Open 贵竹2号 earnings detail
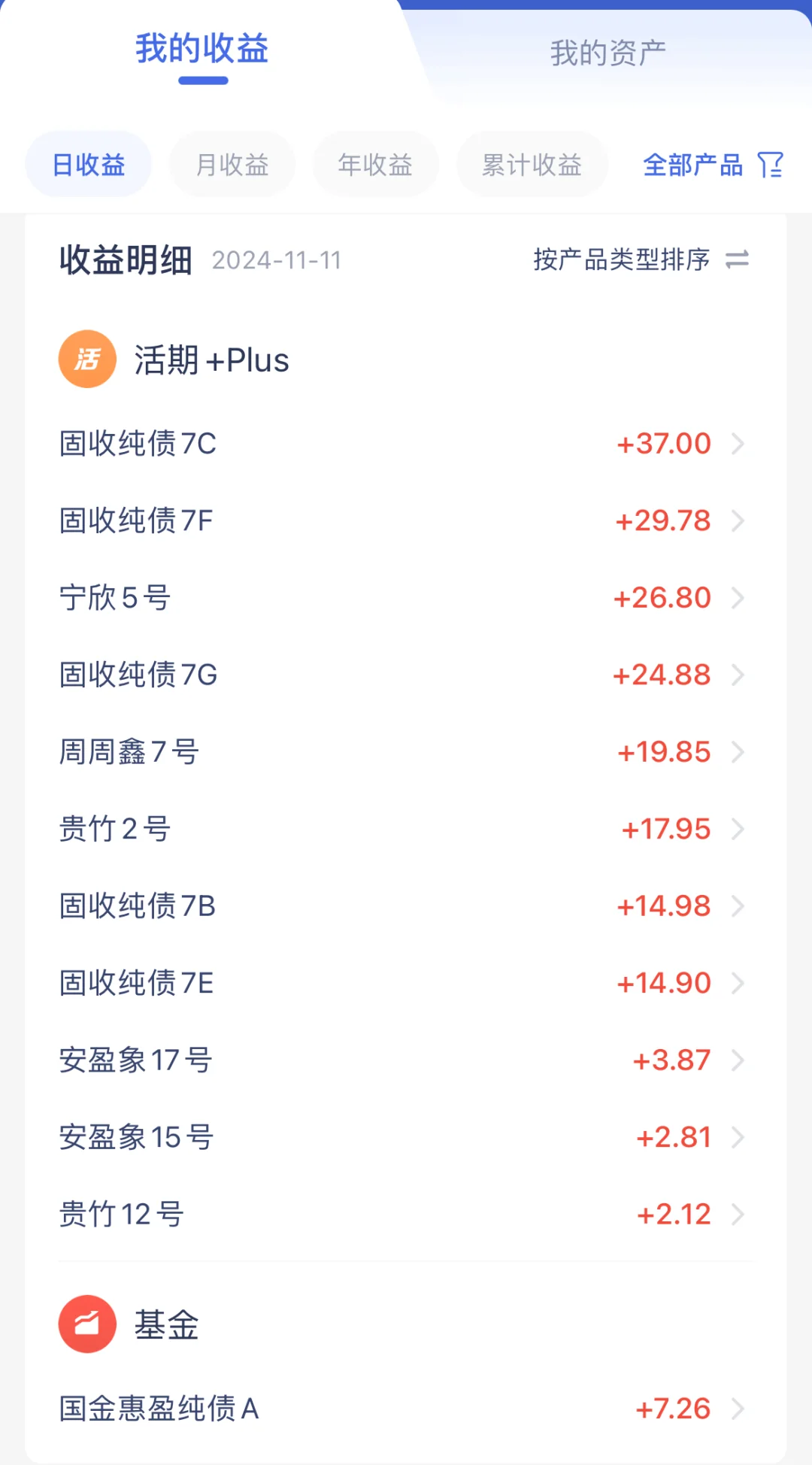Screen dimensions: 812x1465 404,829
